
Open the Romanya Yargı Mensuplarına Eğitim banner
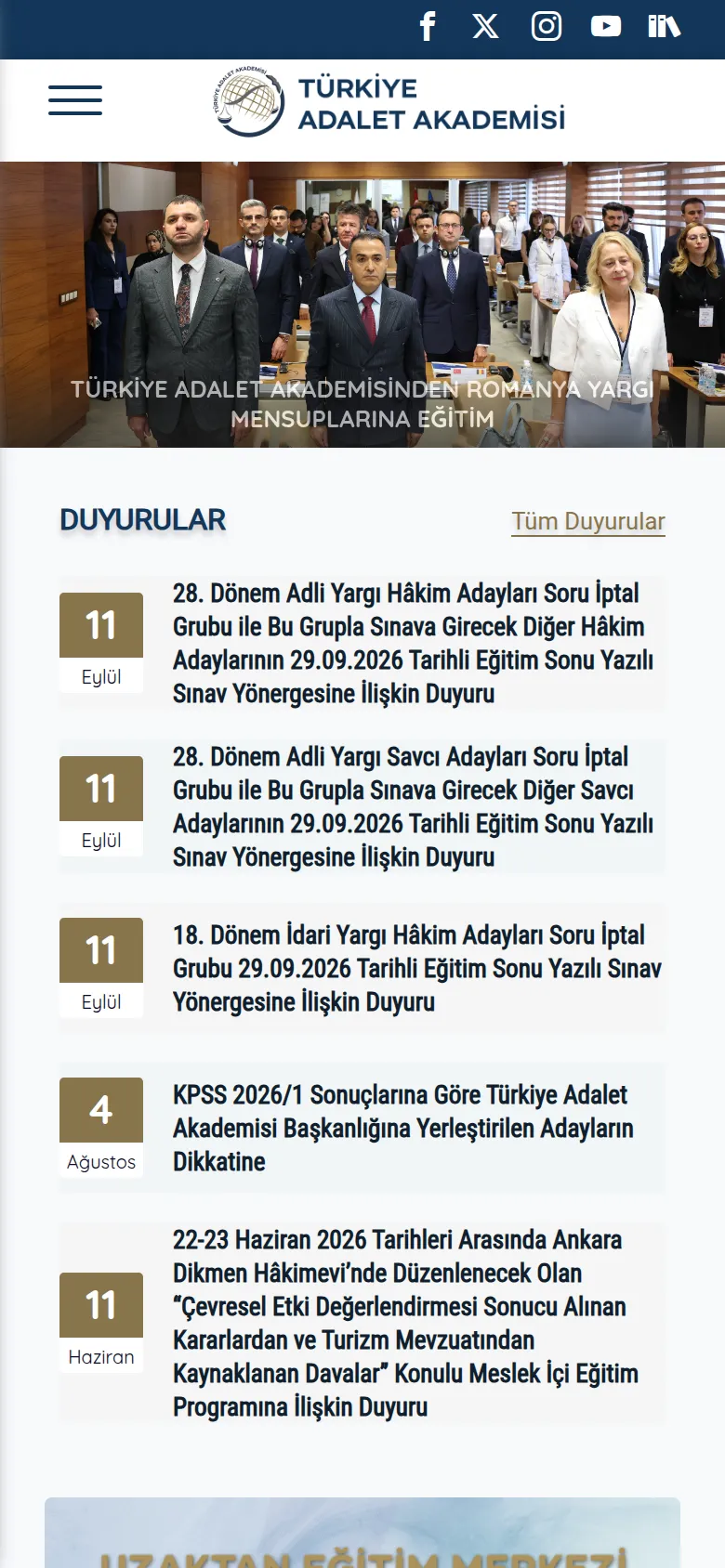click(362, 305)
